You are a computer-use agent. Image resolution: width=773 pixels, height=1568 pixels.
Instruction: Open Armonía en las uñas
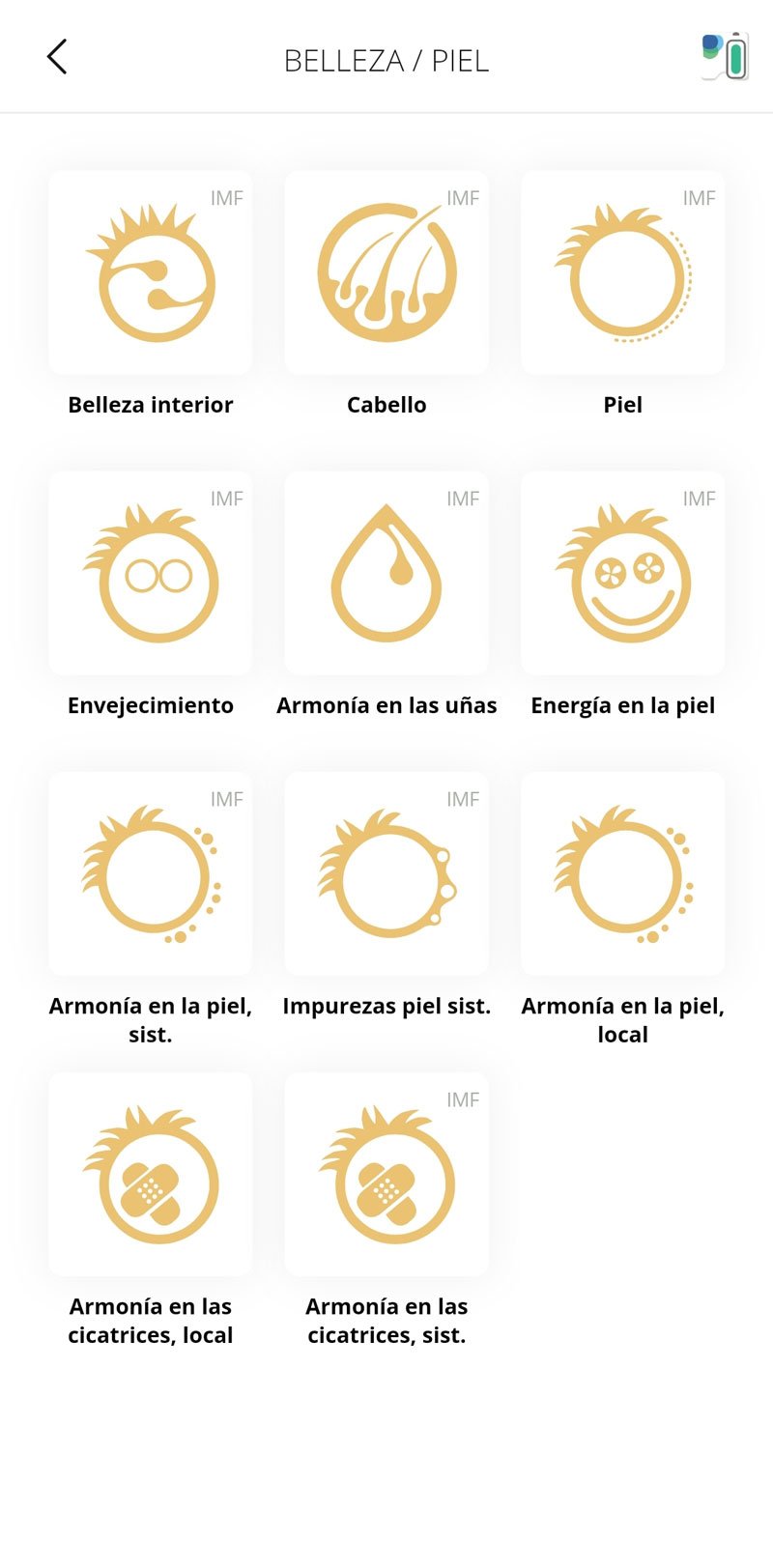click(386, 574)
